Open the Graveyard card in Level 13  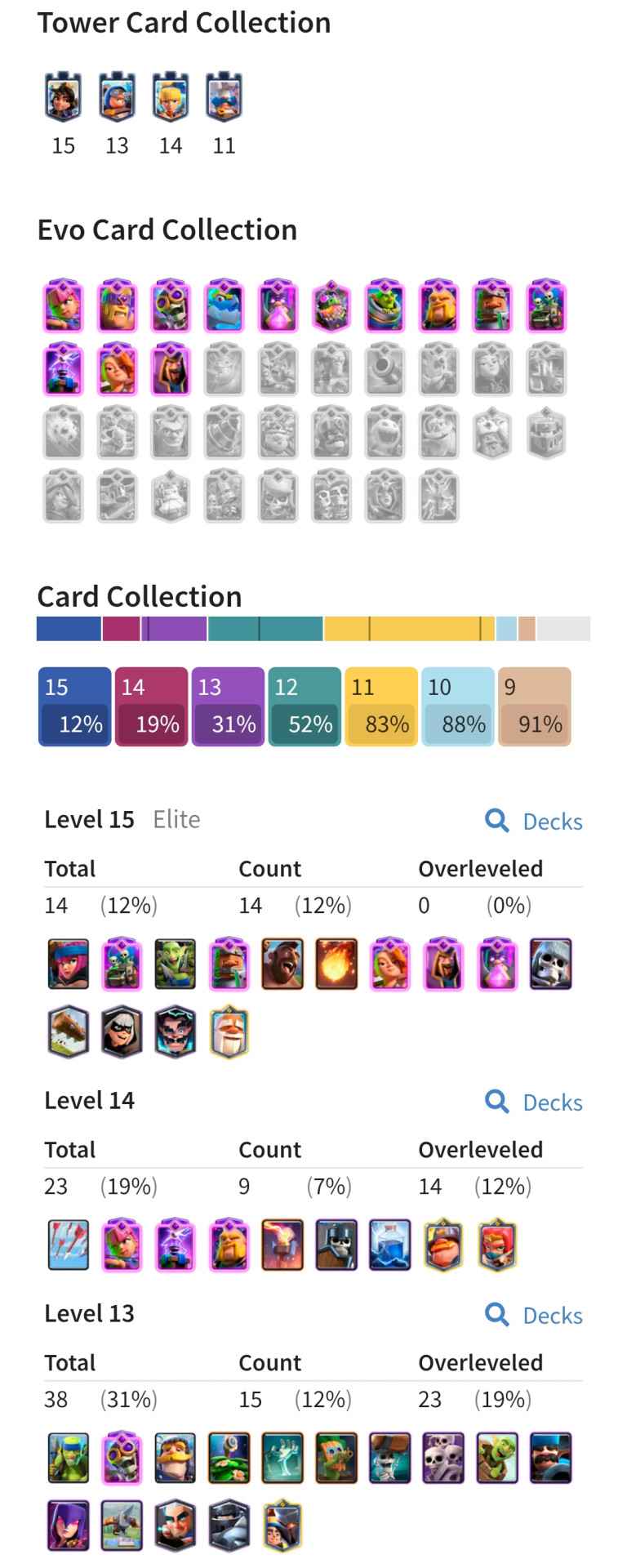(x=282, y=1458)
